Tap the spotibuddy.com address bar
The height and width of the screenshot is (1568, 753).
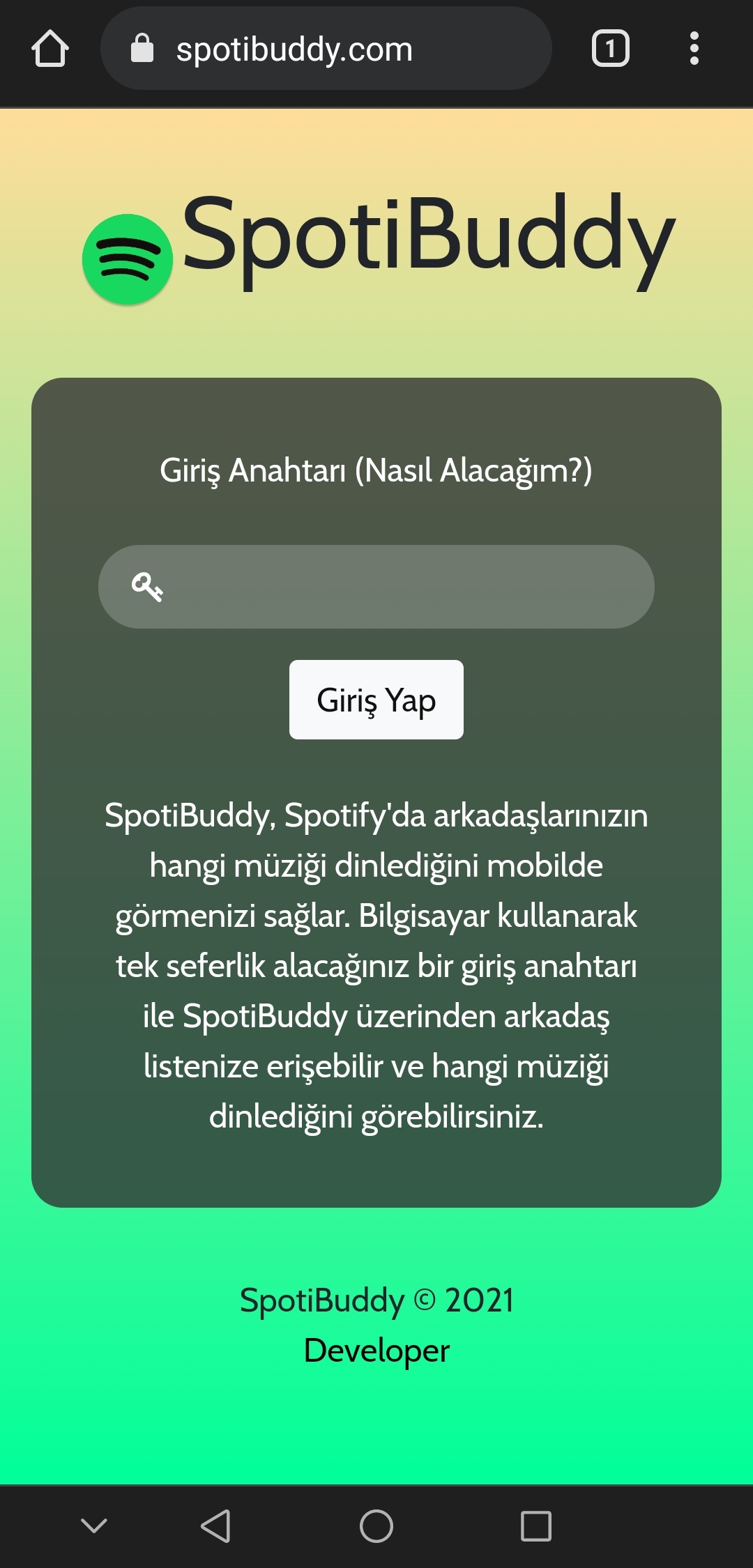coord(326,49)
